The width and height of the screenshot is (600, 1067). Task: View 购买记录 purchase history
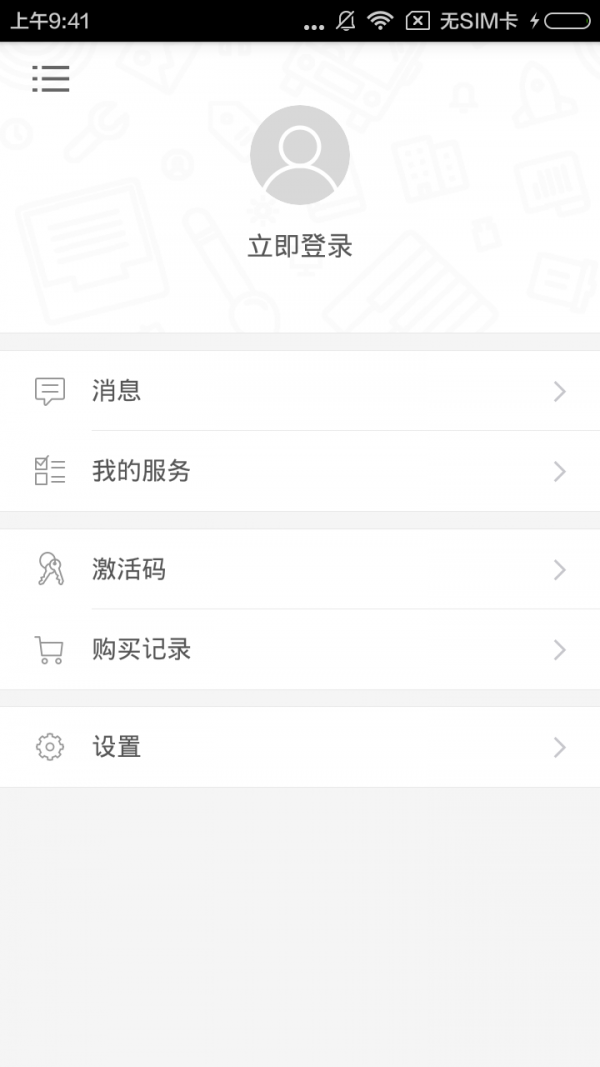tap(300, 650)
